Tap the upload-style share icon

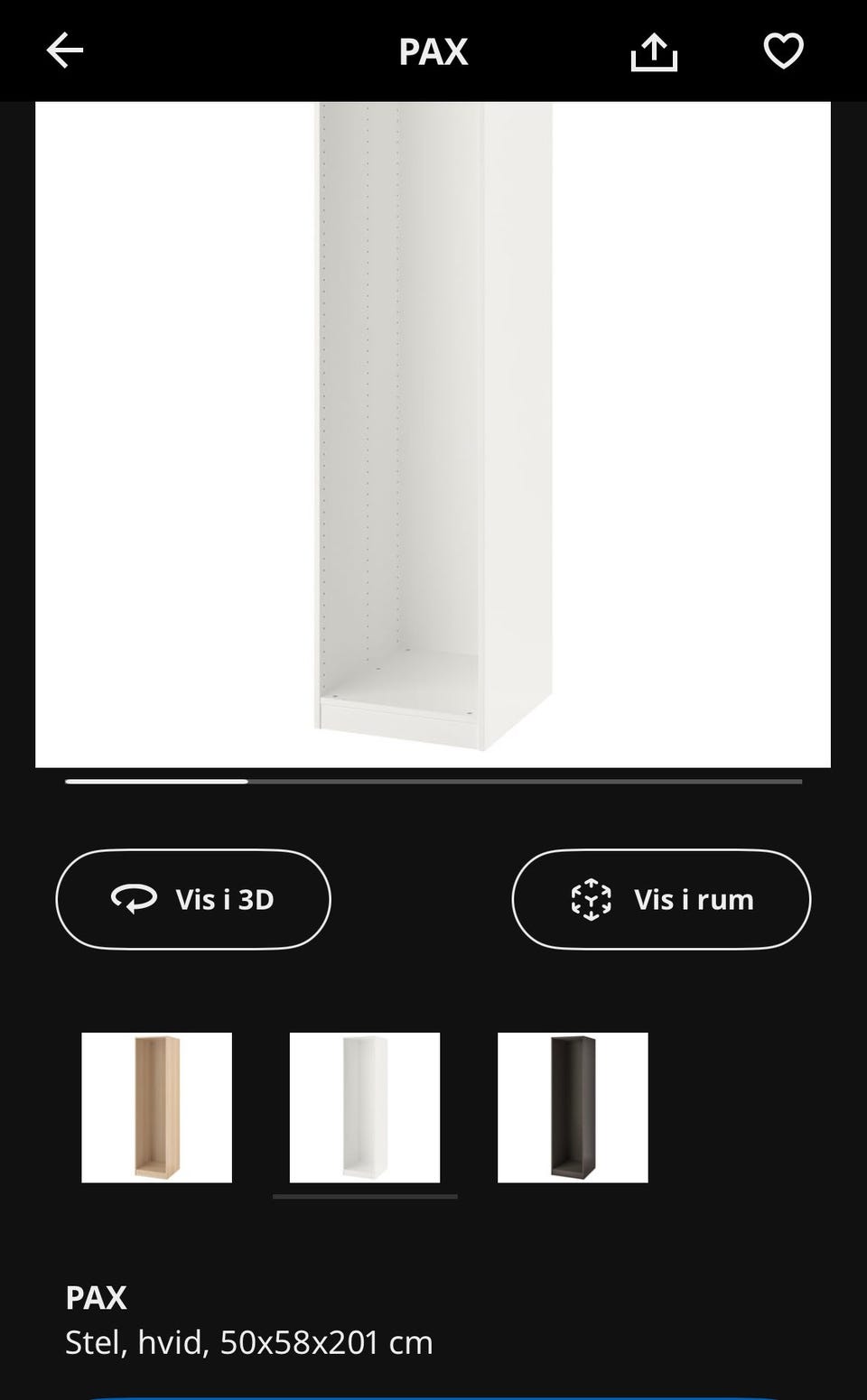click(x=653, y=51)
